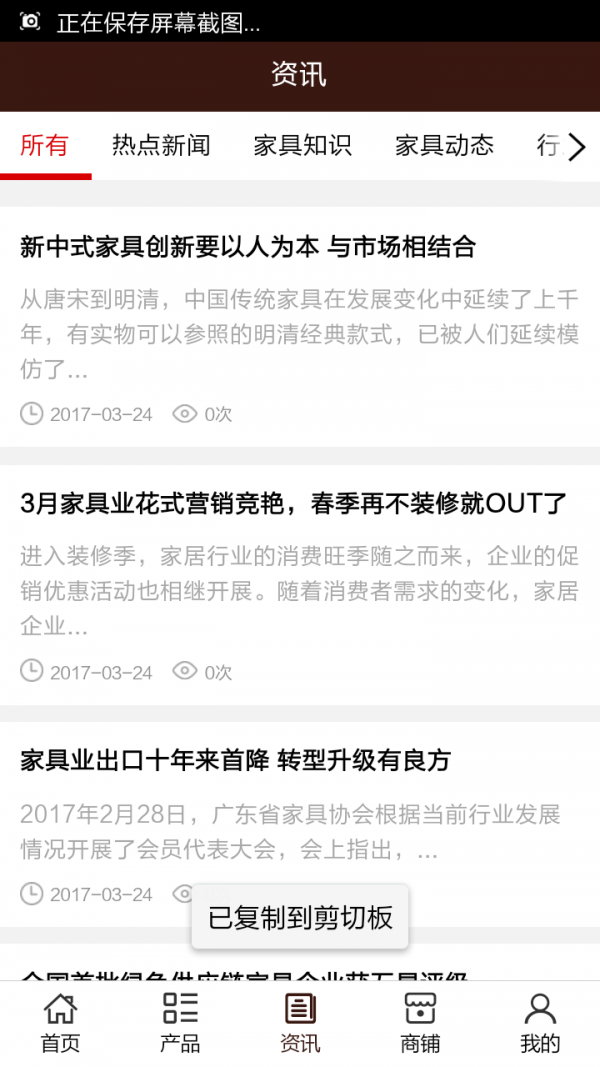Open the 家具知识 tab

302,146
